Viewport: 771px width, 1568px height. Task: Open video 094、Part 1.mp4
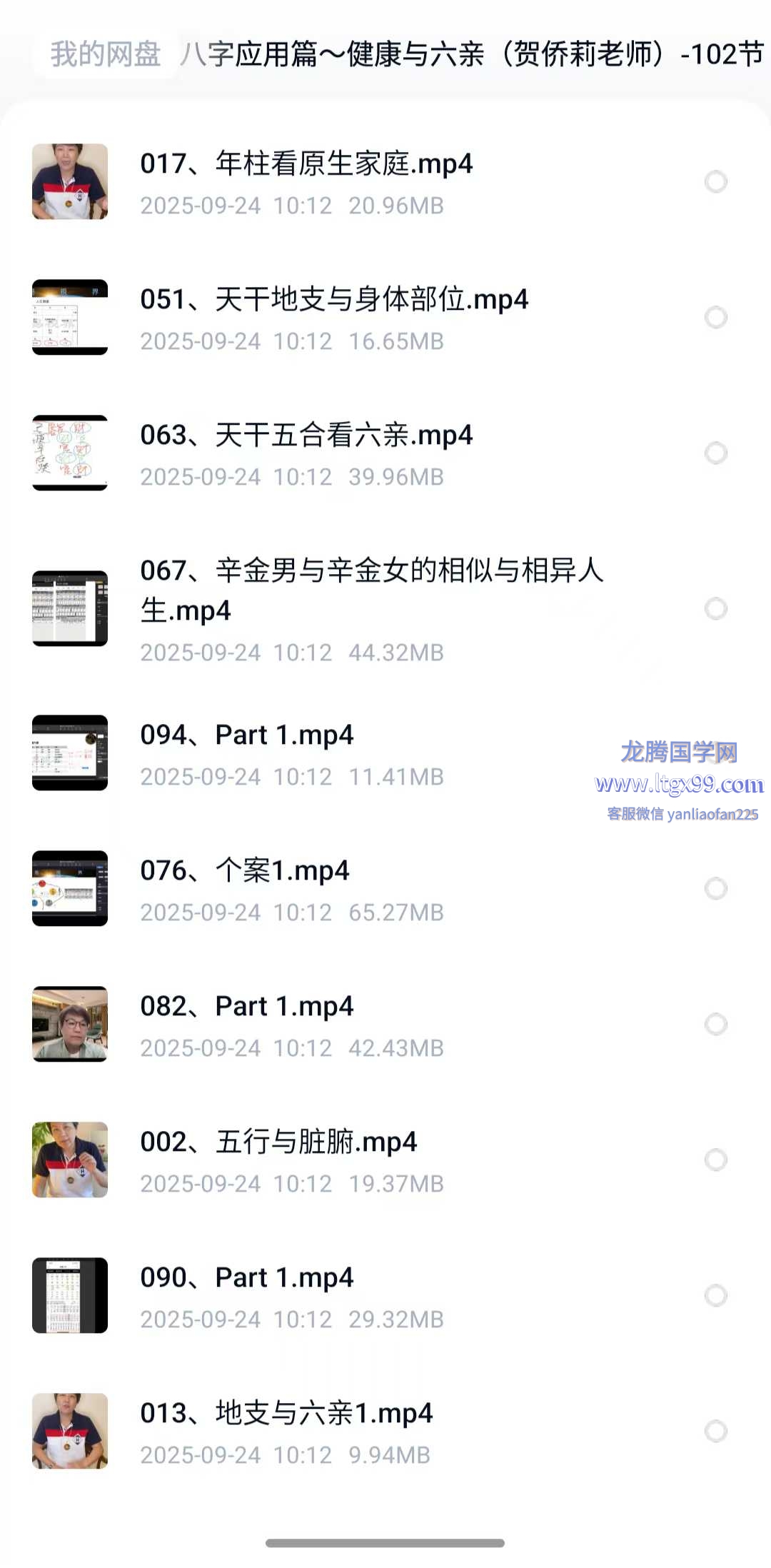coord(246,735)
